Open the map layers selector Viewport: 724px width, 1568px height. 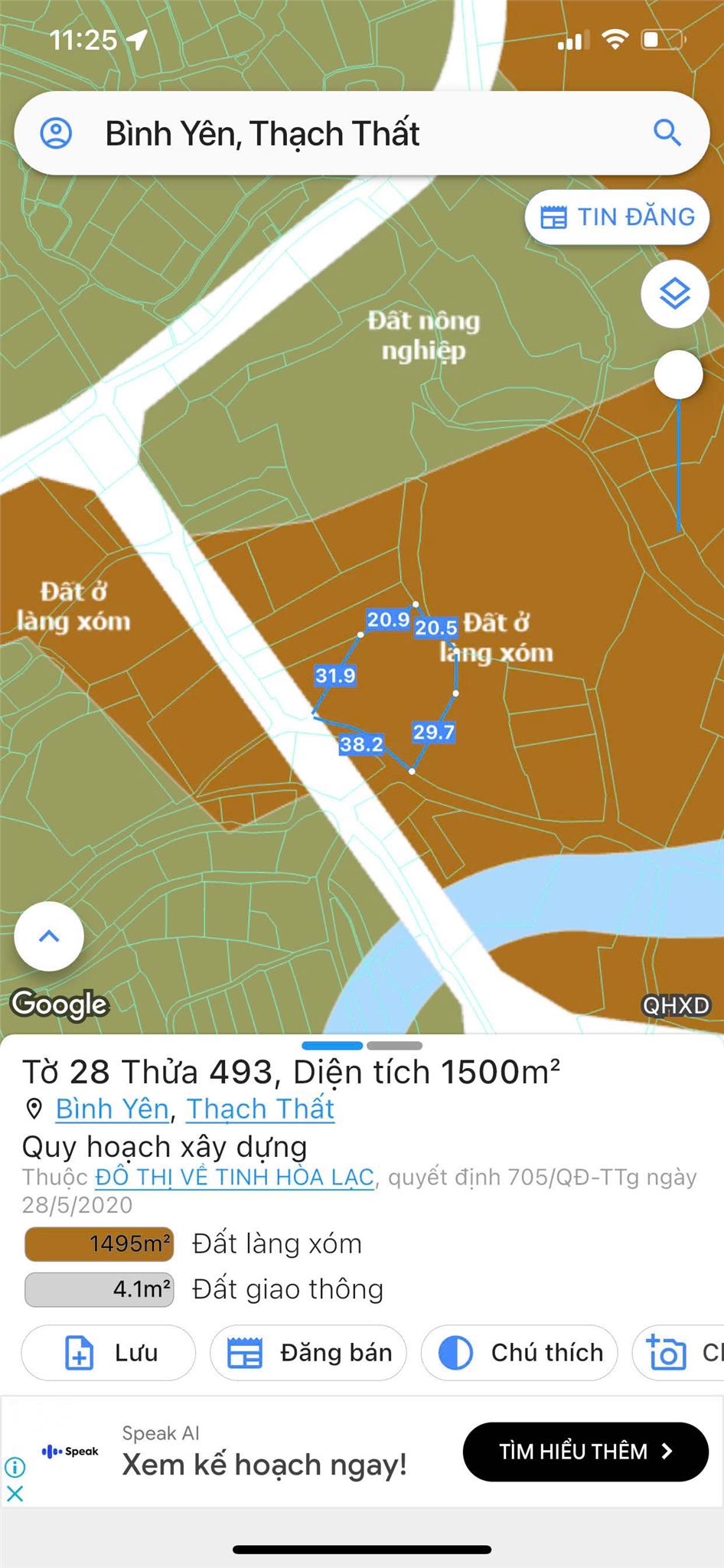674,294
